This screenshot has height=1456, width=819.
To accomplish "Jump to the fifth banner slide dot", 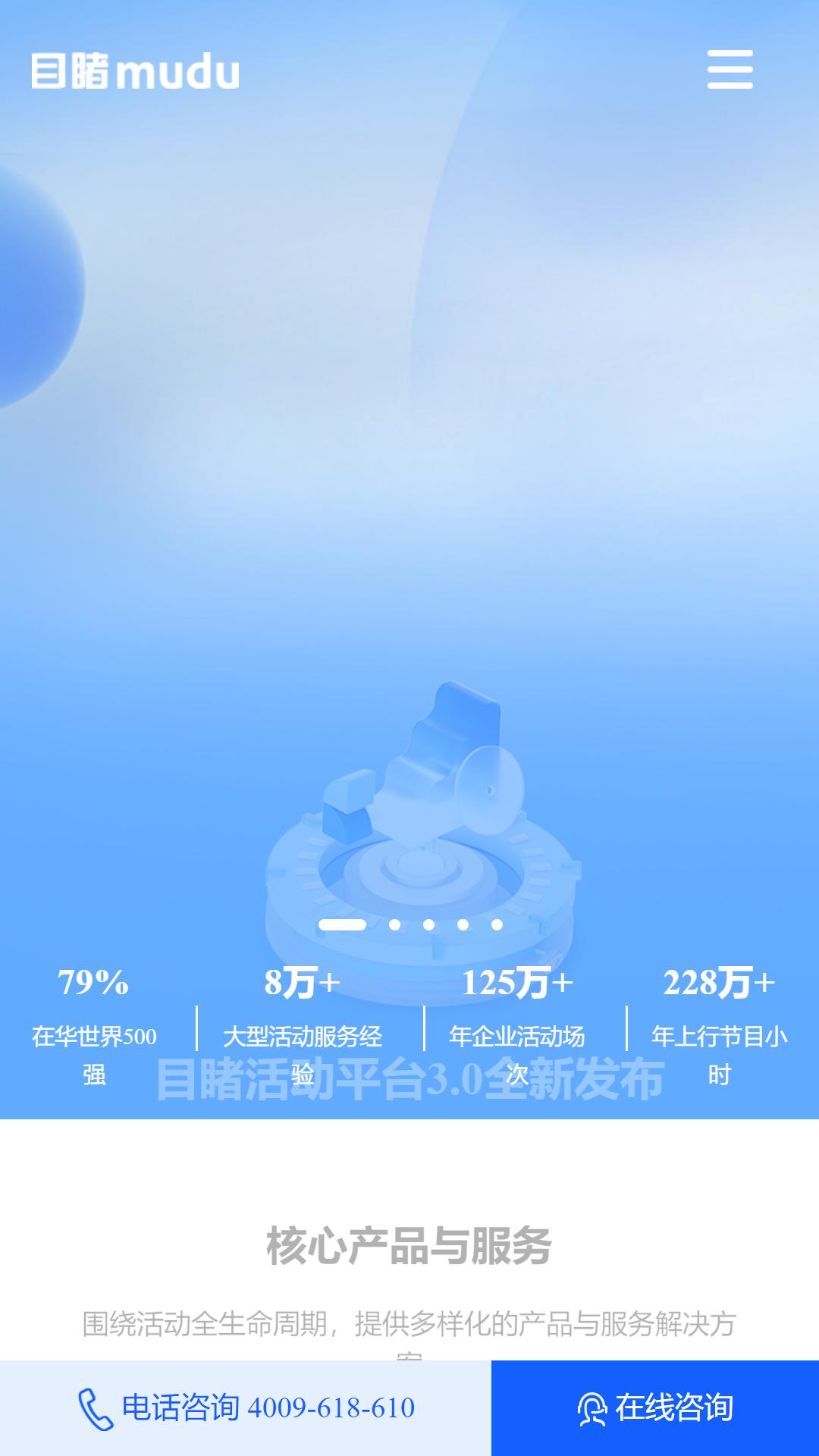I will 497,924.
